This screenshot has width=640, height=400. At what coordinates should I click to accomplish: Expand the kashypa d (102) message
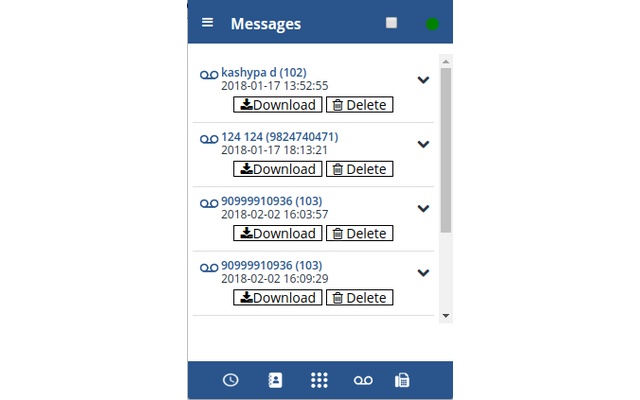click(423, 80)
